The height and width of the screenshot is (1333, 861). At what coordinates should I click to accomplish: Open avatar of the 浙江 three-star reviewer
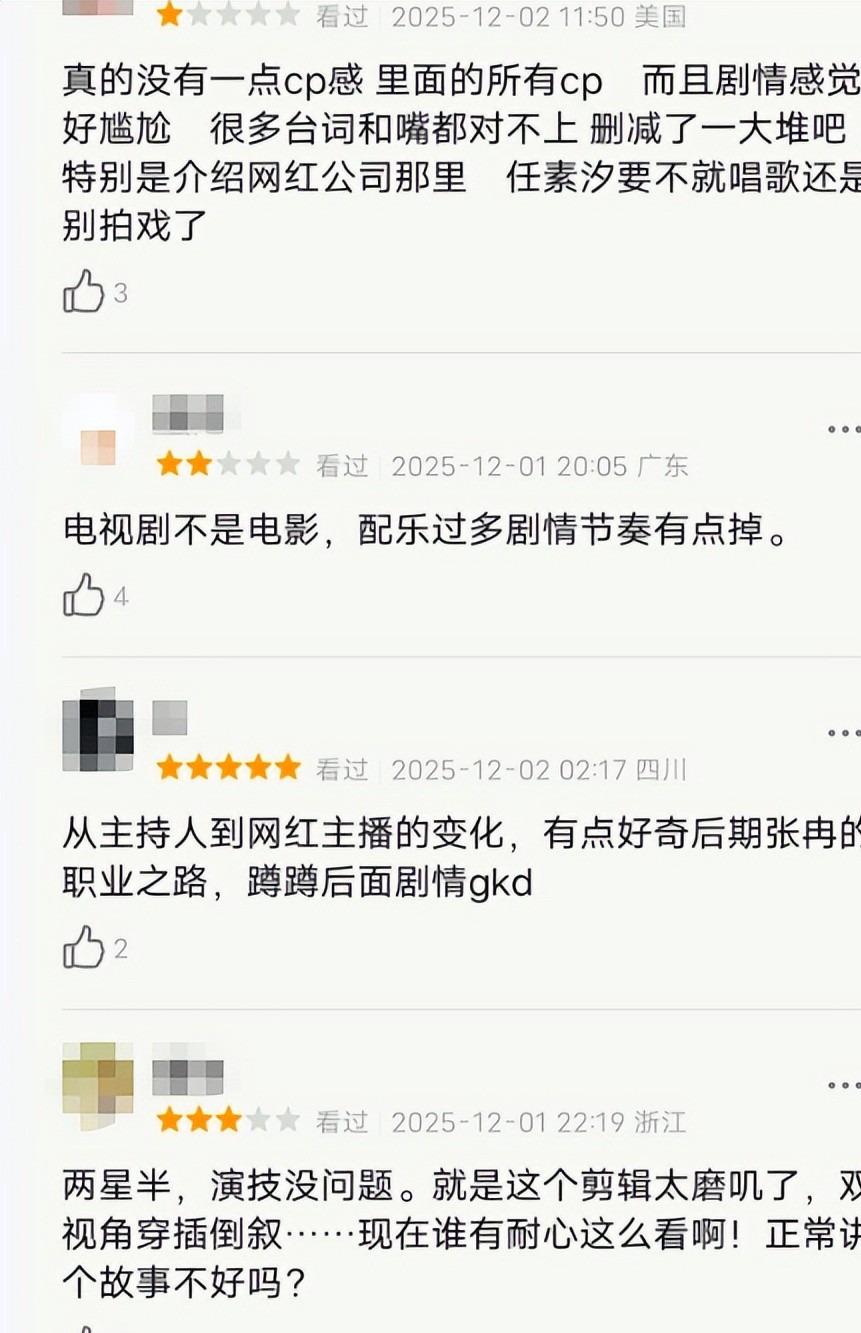point(97,1085)
